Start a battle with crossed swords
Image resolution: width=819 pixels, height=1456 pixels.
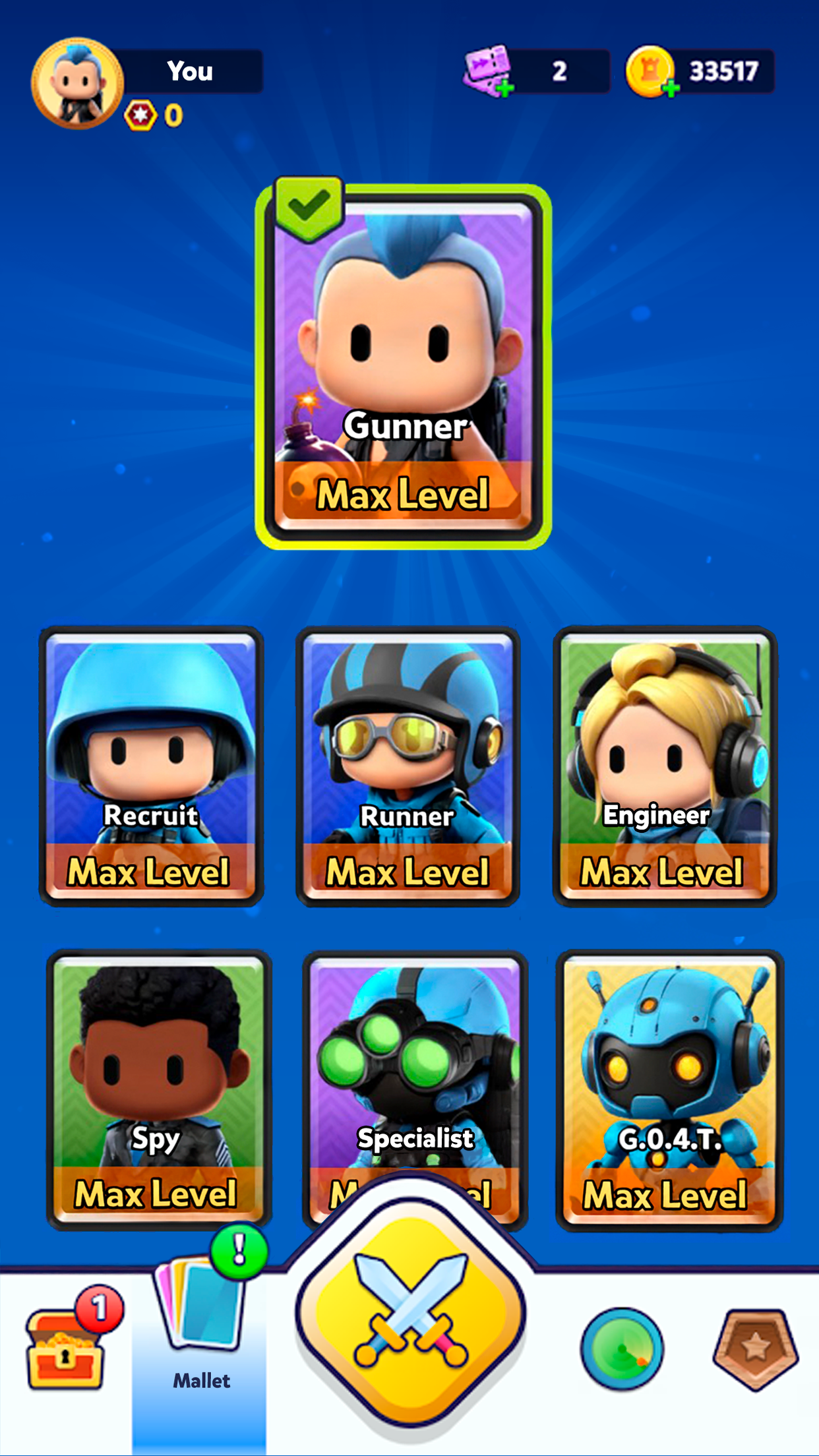pos(410,1312)
